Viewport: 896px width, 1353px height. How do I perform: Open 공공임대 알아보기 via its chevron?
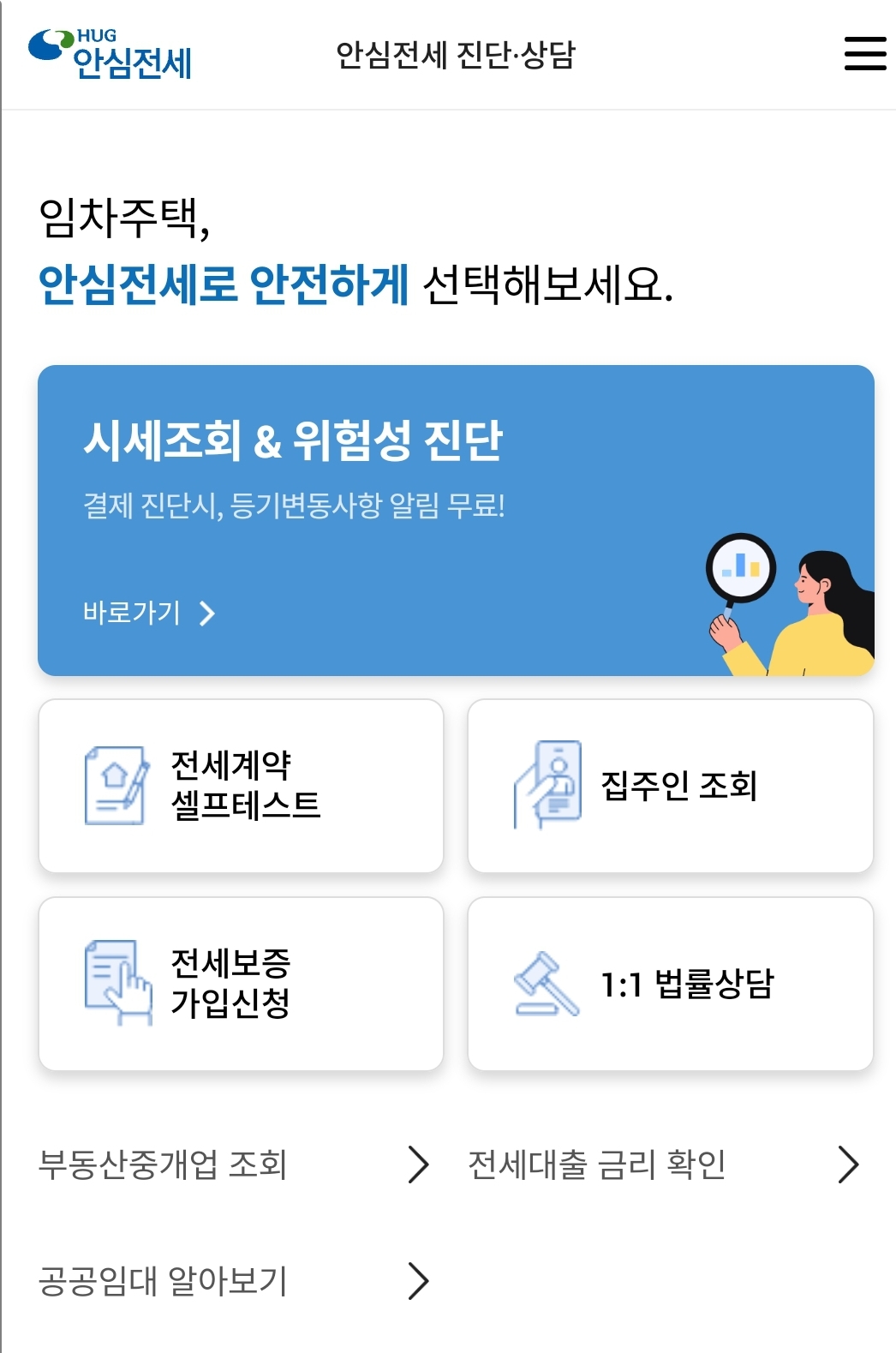tap(419, 1281)
